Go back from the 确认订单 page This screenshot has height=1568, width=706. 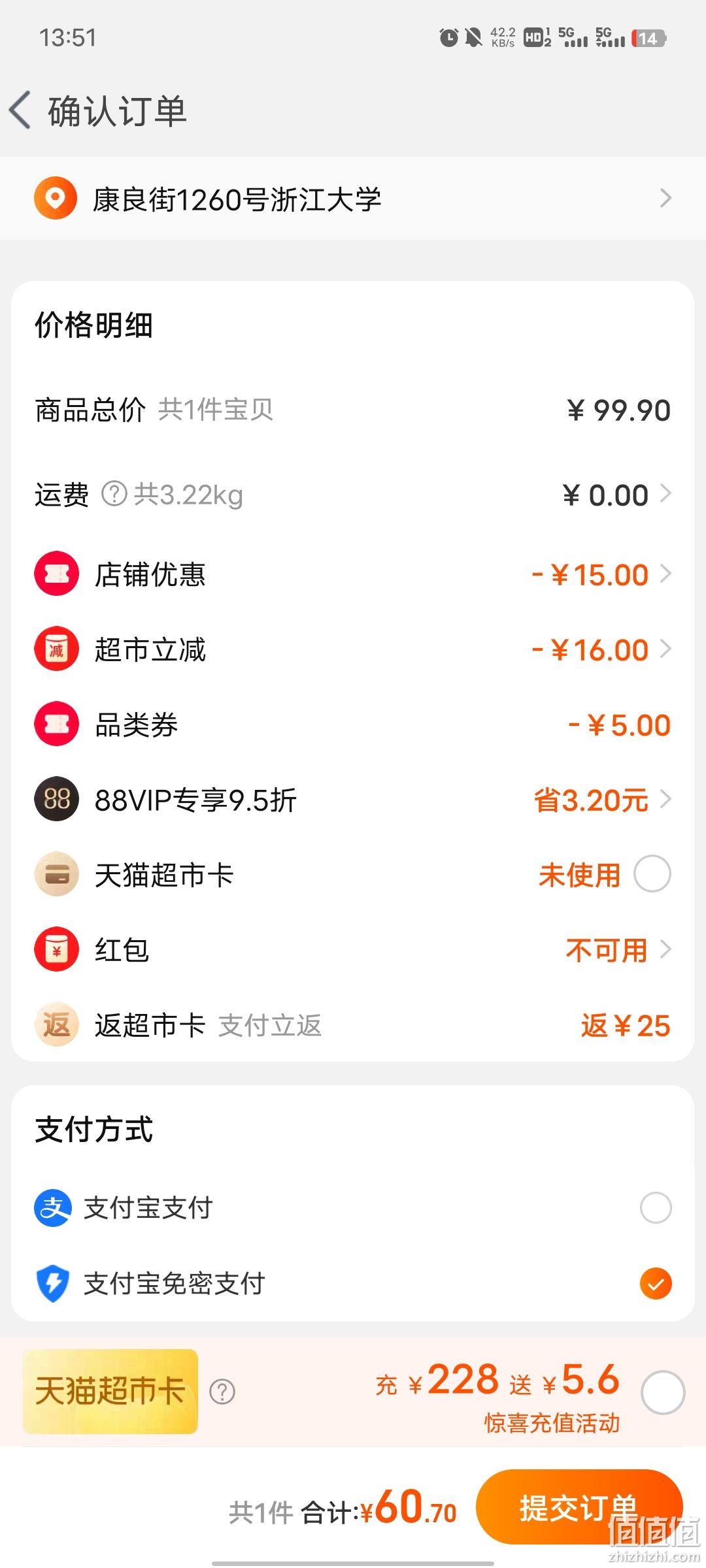pos(21,110)
